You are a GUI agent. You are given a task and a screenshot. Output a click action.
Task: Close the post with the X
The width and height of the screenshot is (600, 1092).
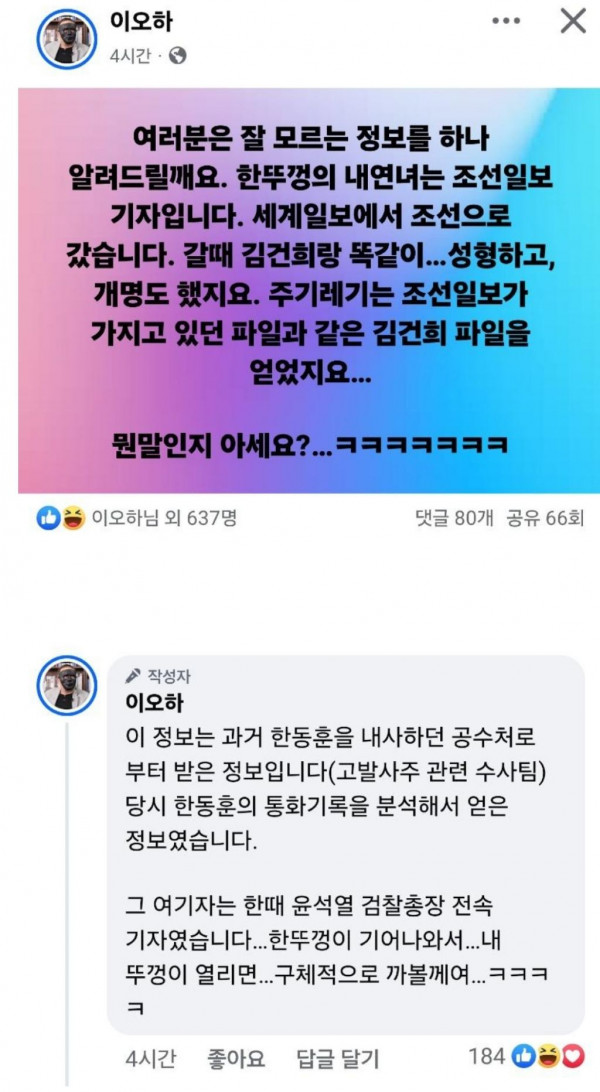573,21
